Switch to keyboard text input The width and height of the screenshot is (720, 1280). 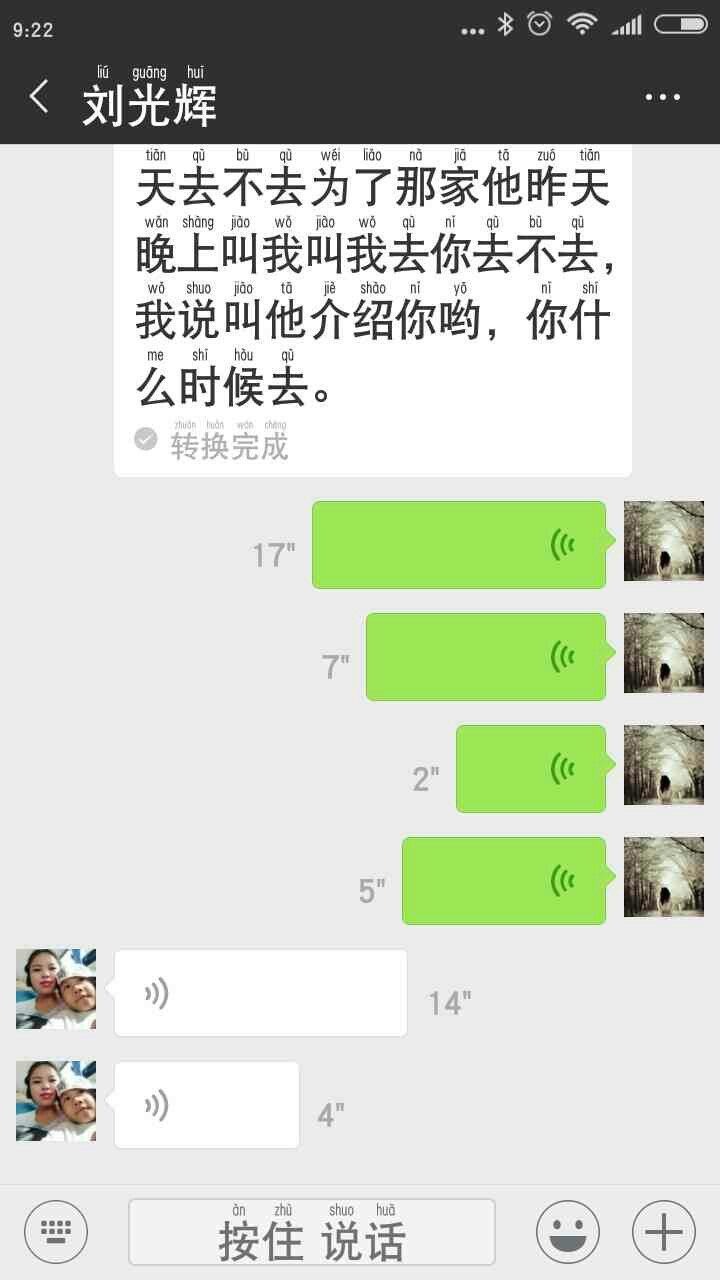[x=56, y=1232]
